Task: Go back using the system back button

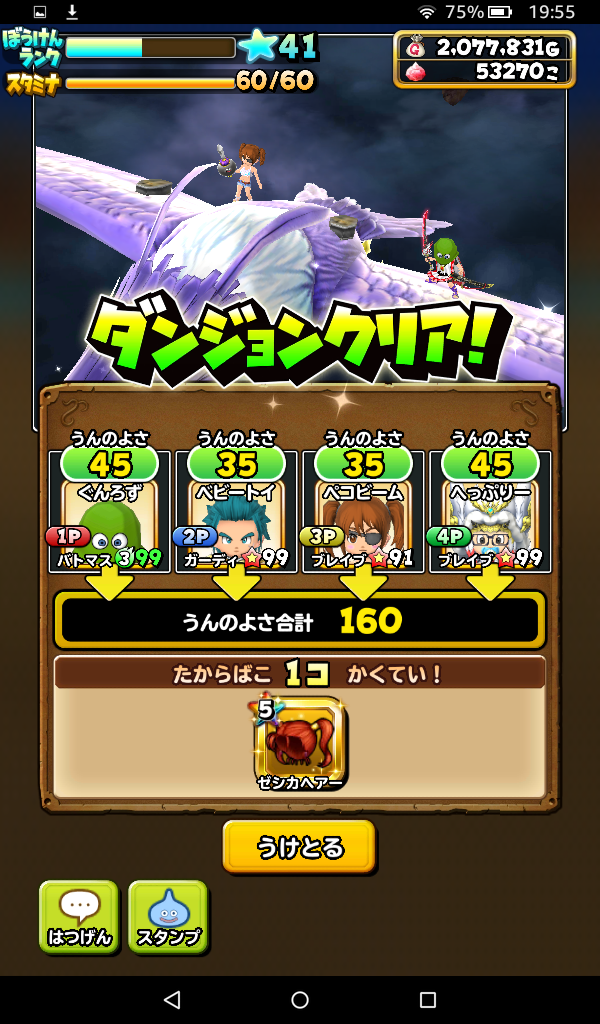Action: [172, 1000]
